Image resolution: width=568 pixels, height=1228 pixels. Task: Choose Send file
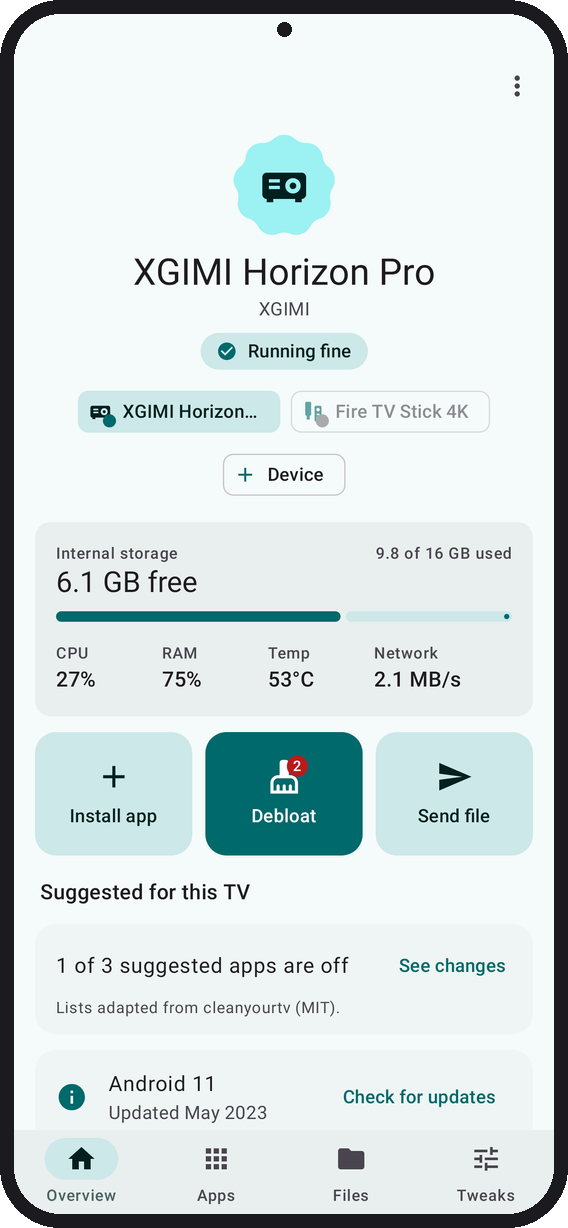pyautogui.click(x=454, y=794)
